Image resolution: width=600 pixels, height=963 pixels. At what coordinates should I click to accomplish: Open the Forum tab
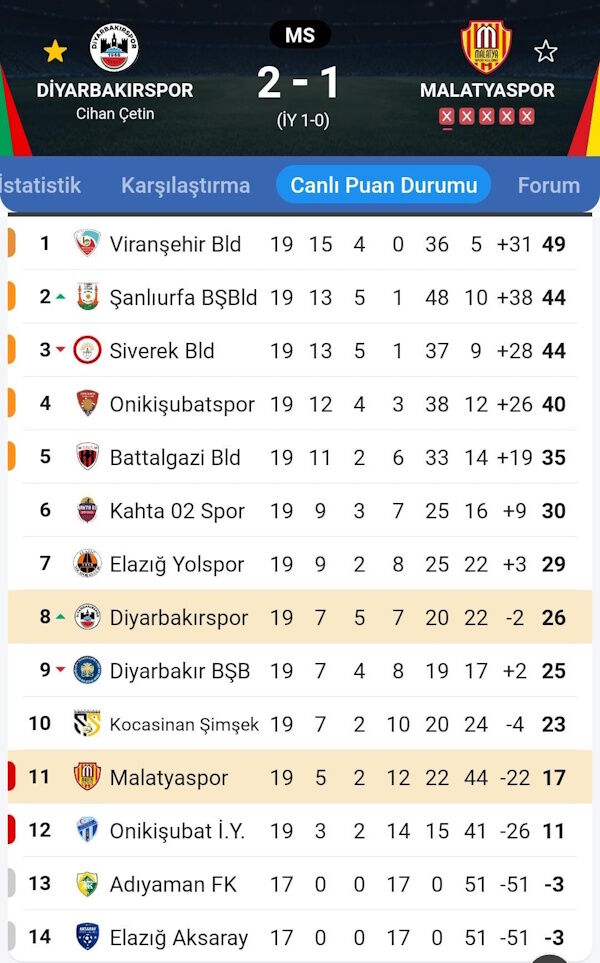tap(548, 185)
